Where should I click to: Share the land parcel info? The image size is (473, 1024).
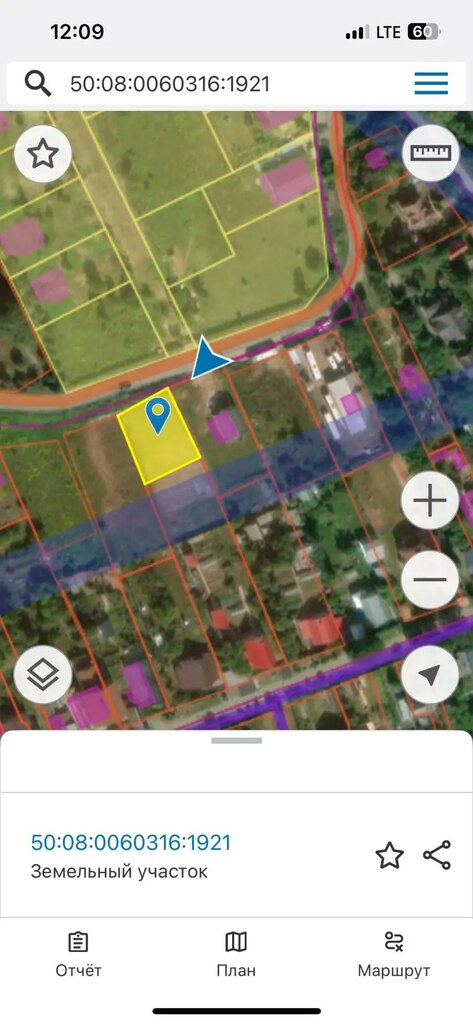tap(437, 856)
